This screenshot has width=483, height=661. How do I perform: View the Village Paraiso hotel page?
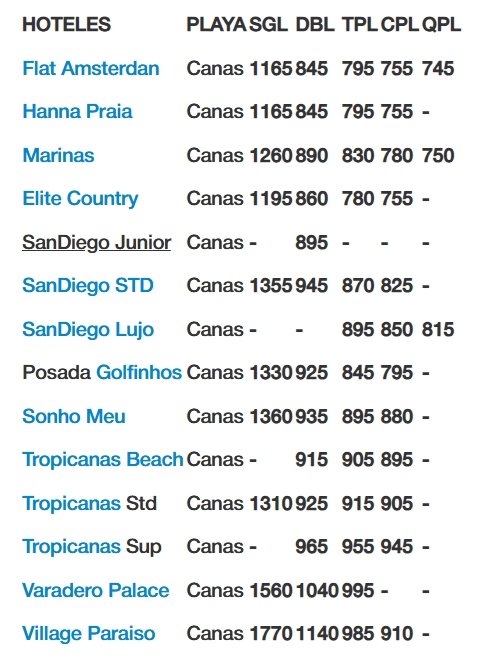89,634
